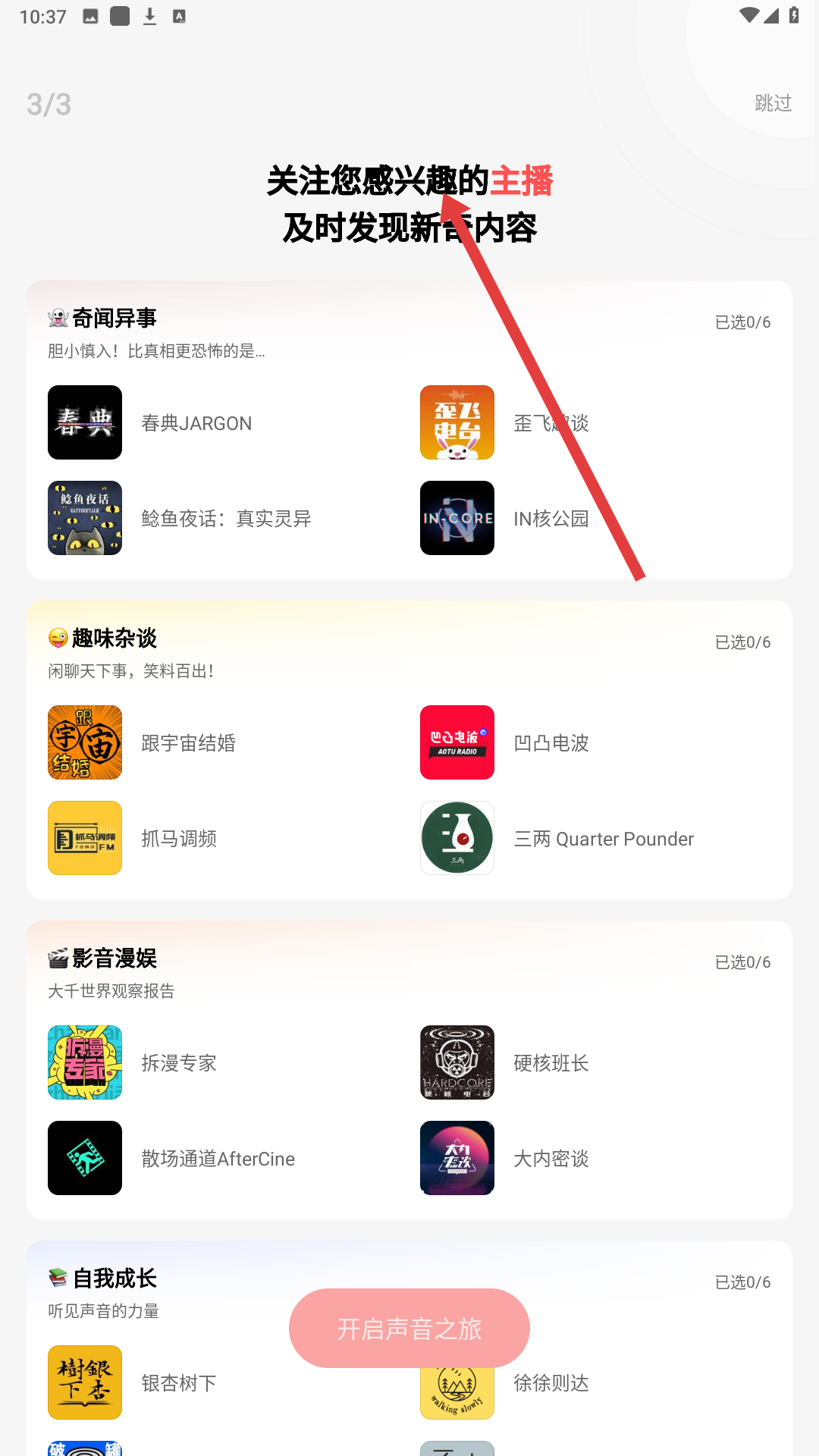Pick 散场通道AfterCine

[217, 1158]
